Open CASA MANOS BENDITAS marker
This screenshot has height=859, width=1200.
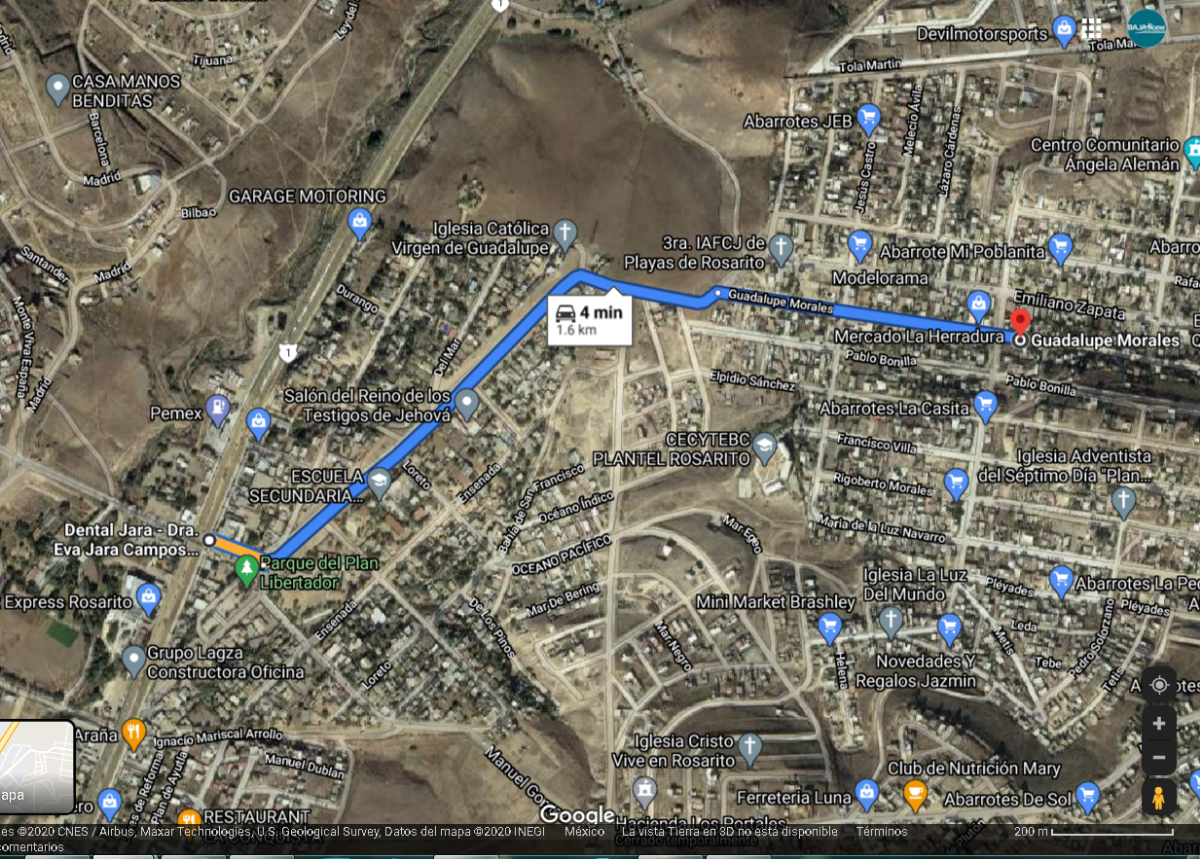57,89
